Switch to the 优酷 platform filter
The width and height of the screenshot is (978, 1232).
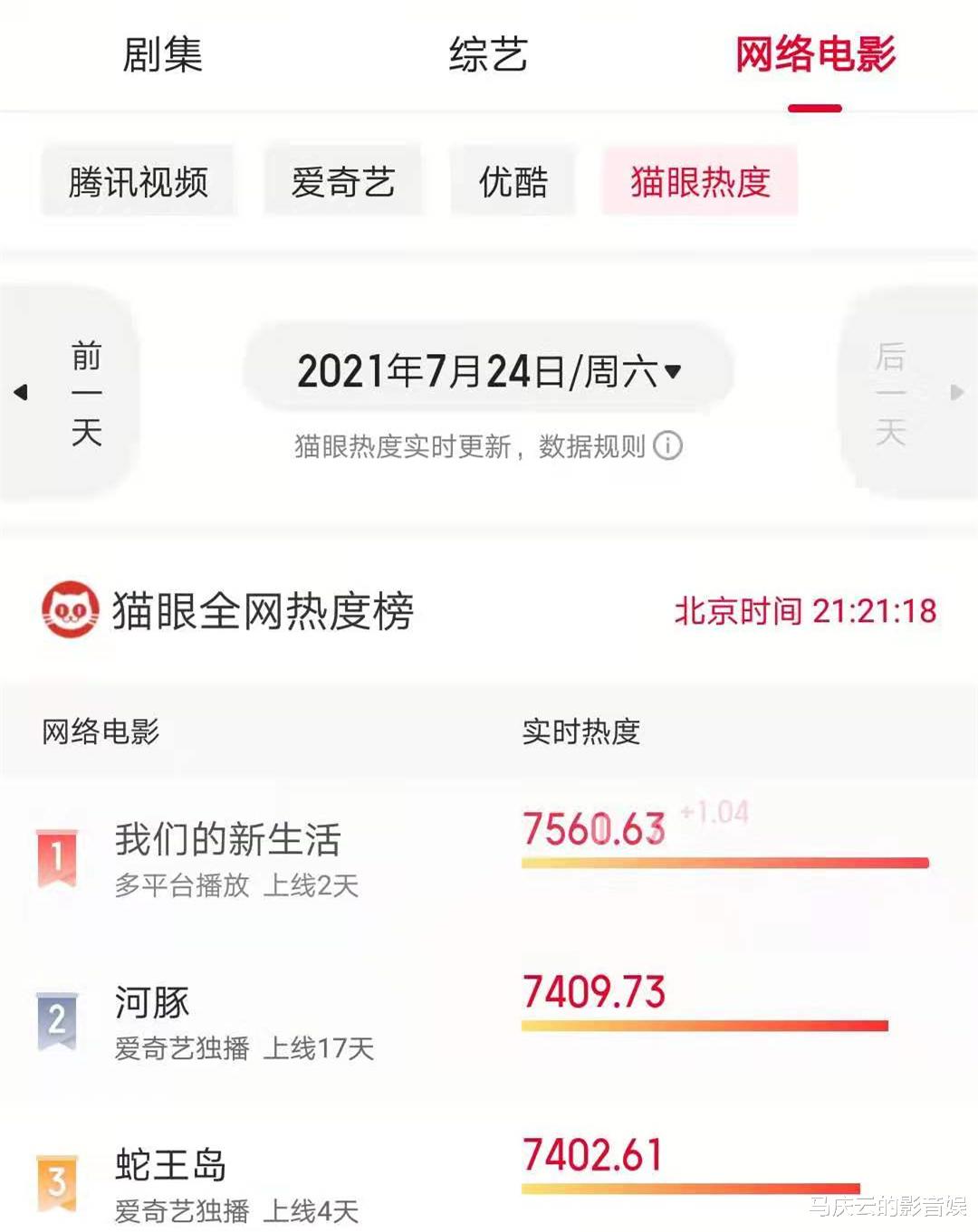[x=513, y=180]
